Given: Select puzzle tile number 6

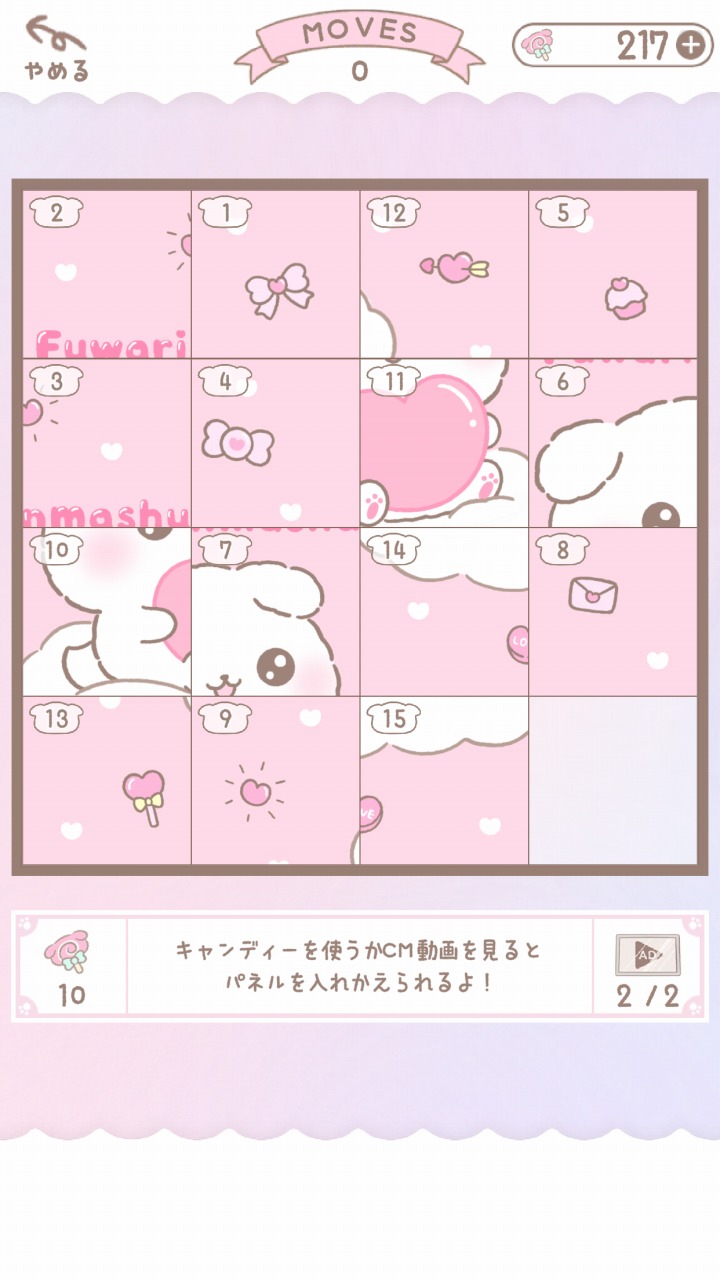Looking at the screenshot, I should [x=613, y=443].
